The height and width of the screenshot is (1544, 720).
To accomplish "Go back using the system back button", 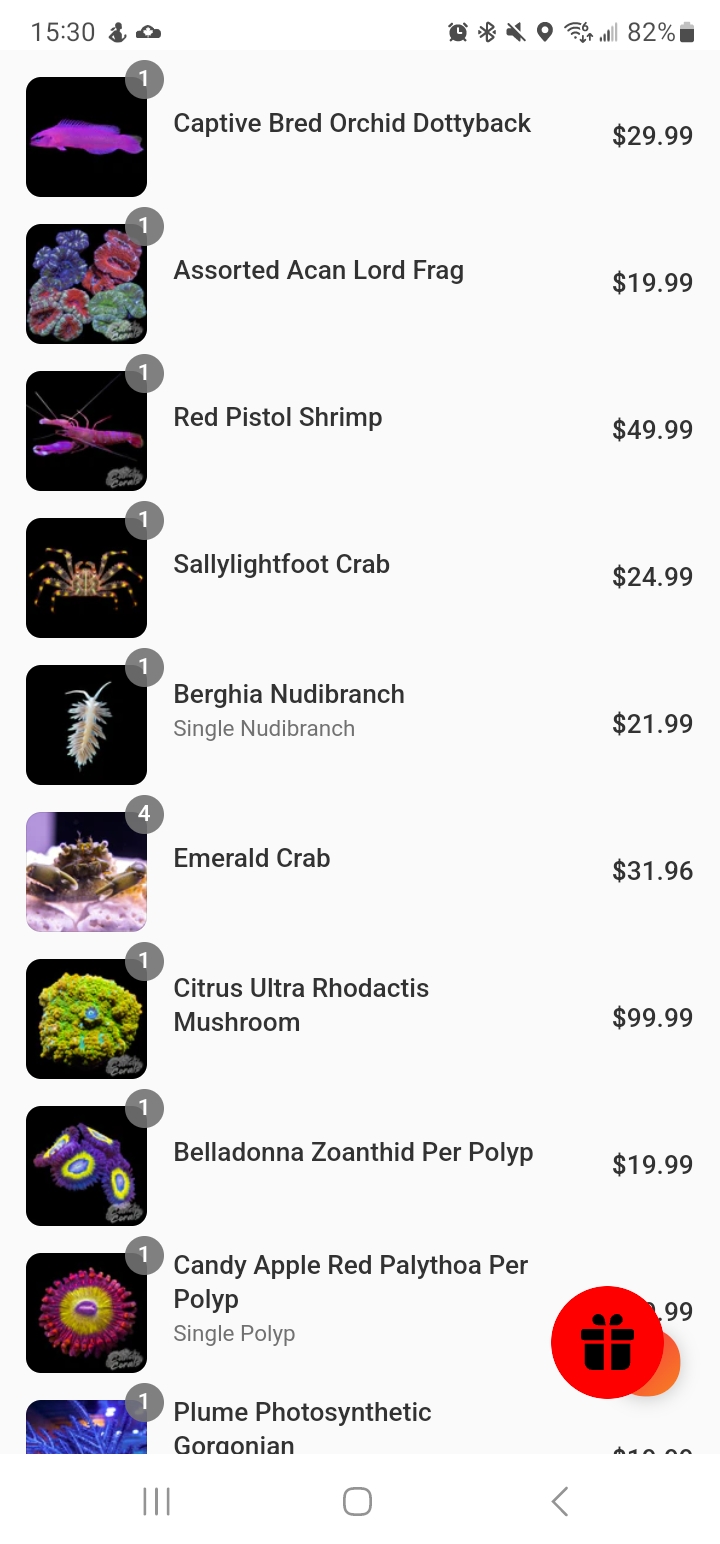I will point(560,1501).
